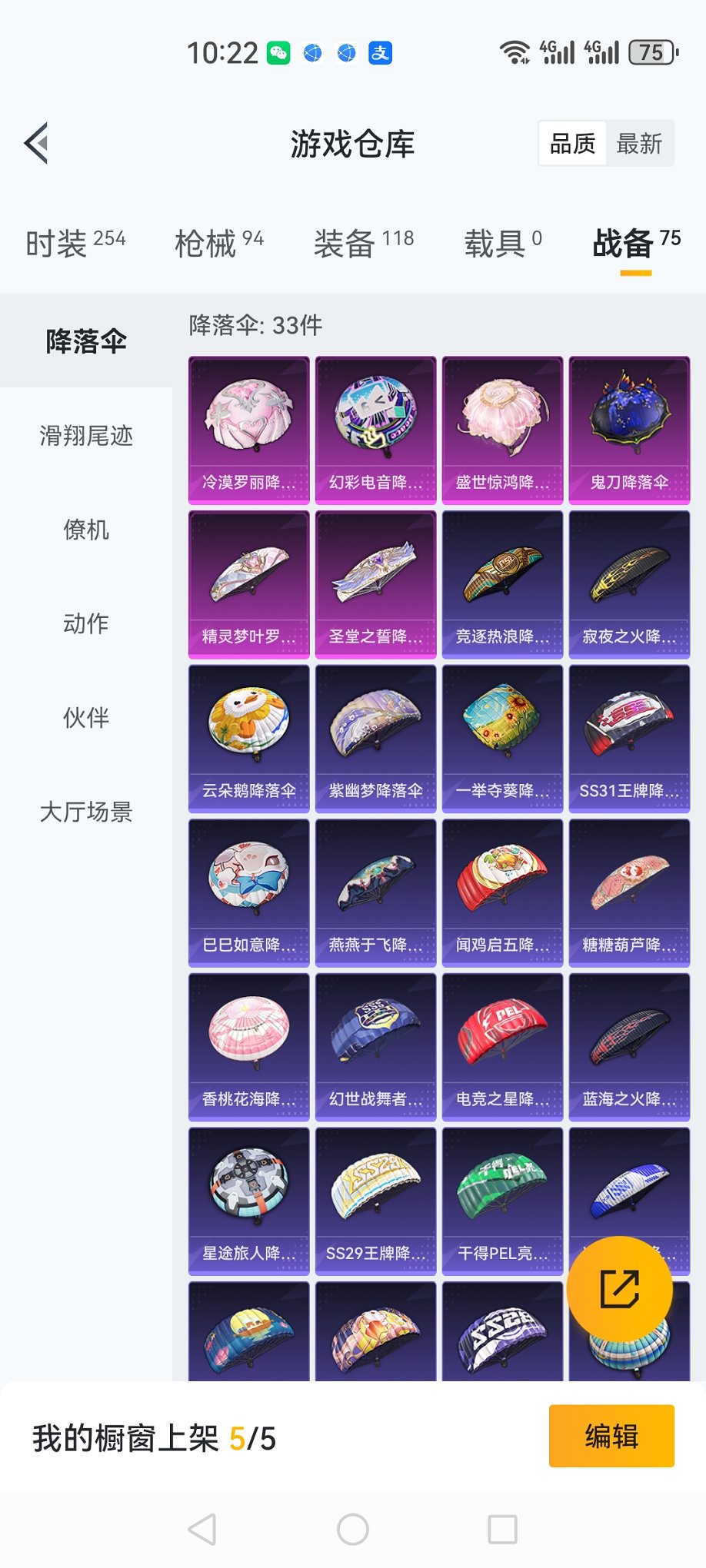Switch sorting to 品质
The width and height of the screenshot is (706, 1568).
click(570, 144)
